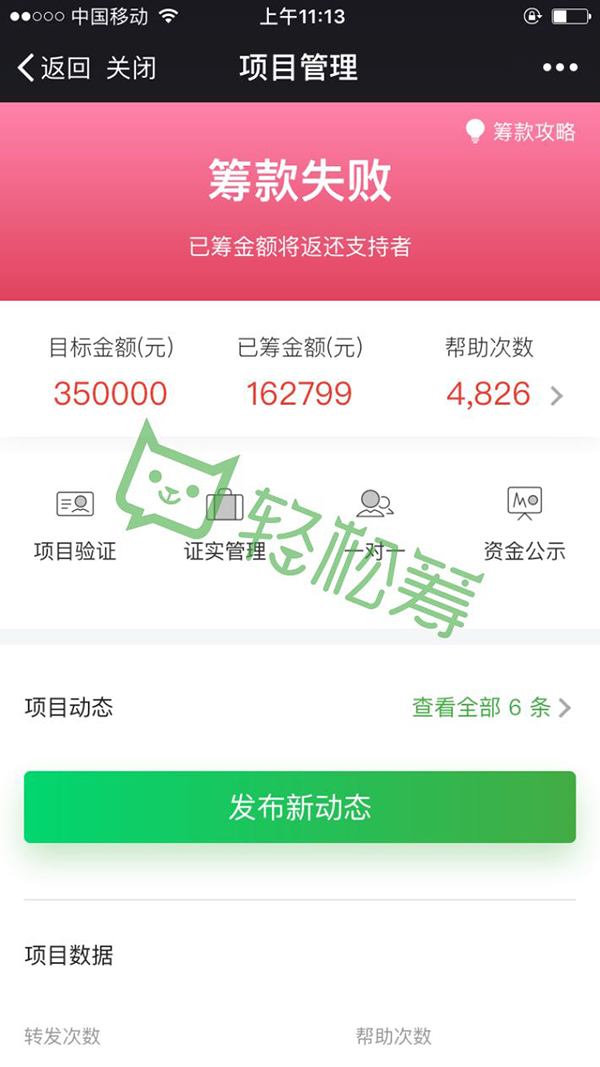Expand 帮助次数 details chevron

pyautogui.click(x=557, y=396)
